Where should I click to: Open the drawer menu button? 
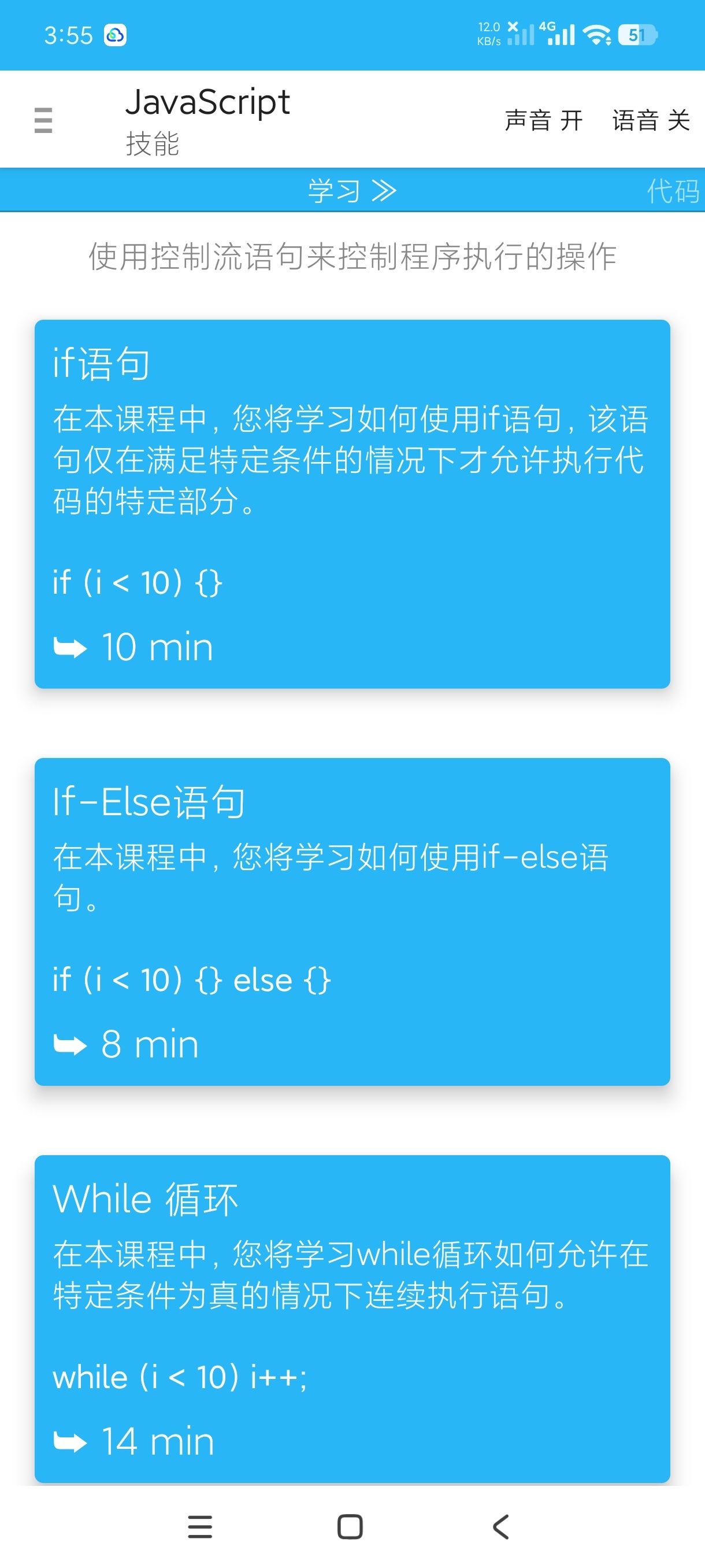coord(43,120)
